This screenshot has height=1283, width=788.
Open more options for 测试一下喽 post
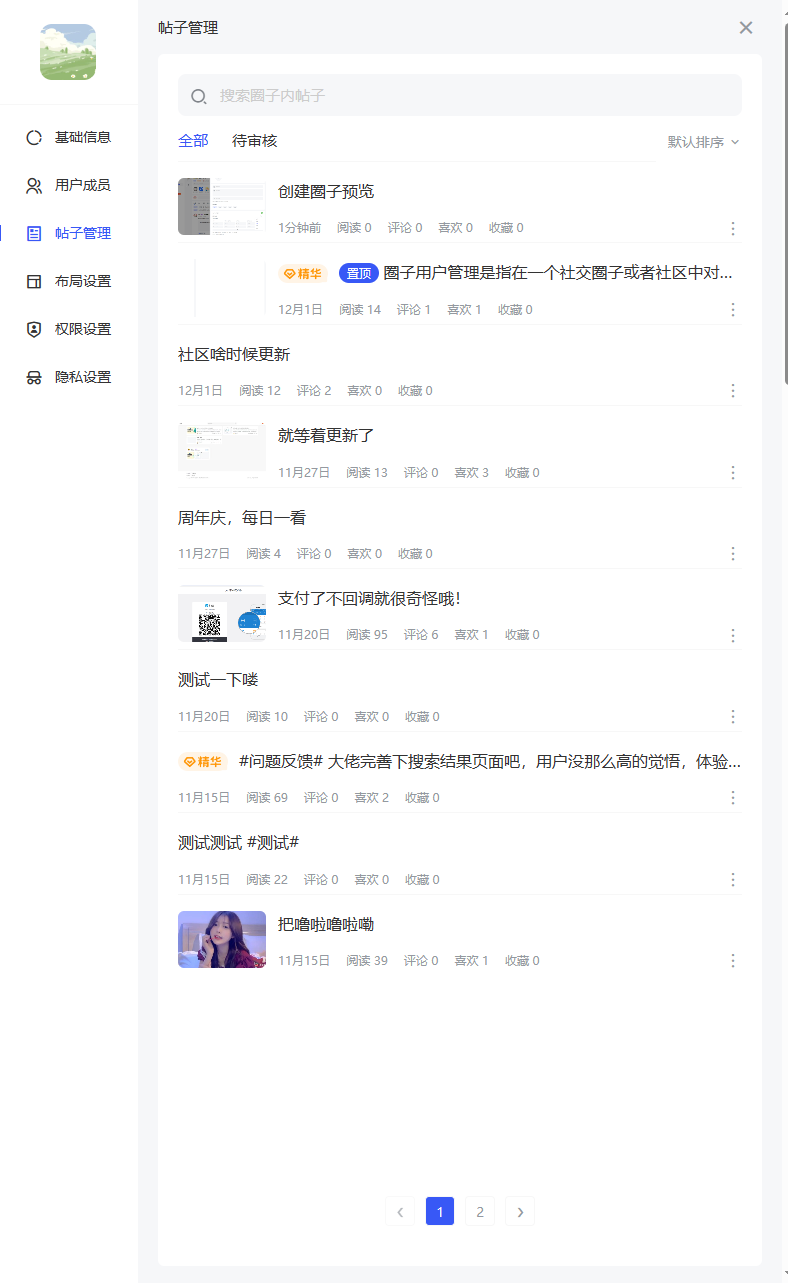click(x=733, y=716)
